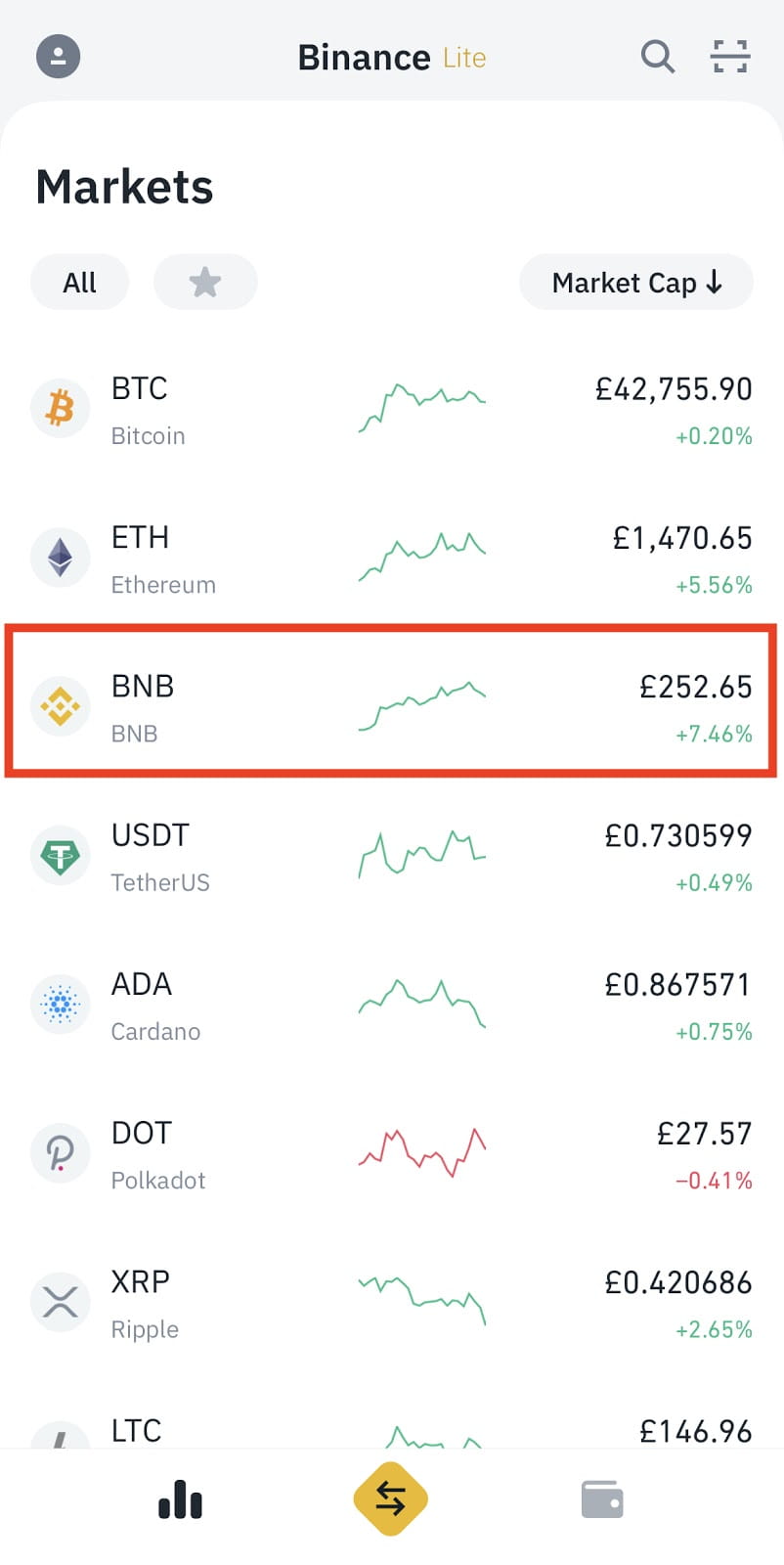The height and width of the screenshot is (1565, 784).
Task: Show favorites with the star chip
Action: pyautogui.click(x=205, y=283)
